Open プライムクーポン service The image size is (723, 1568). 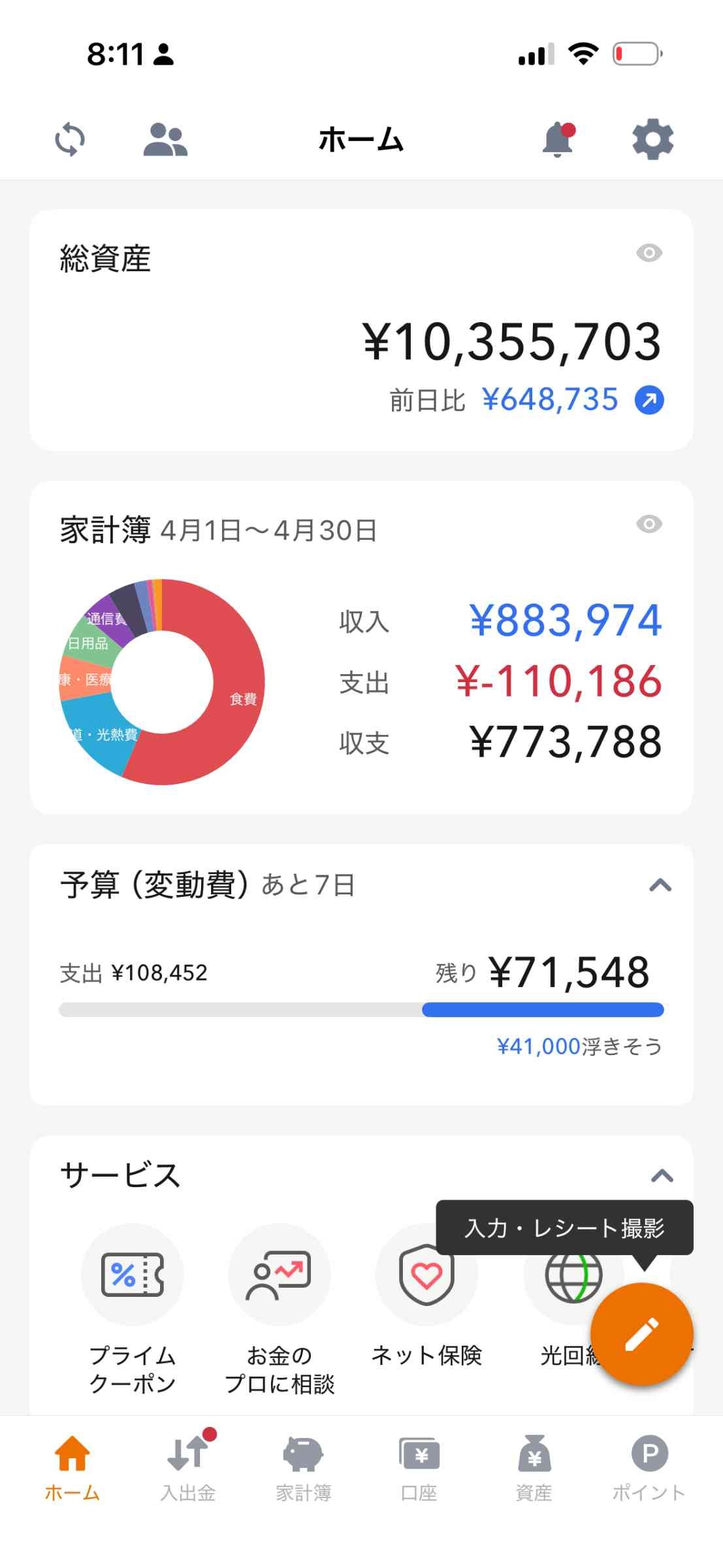[133, 1275]
